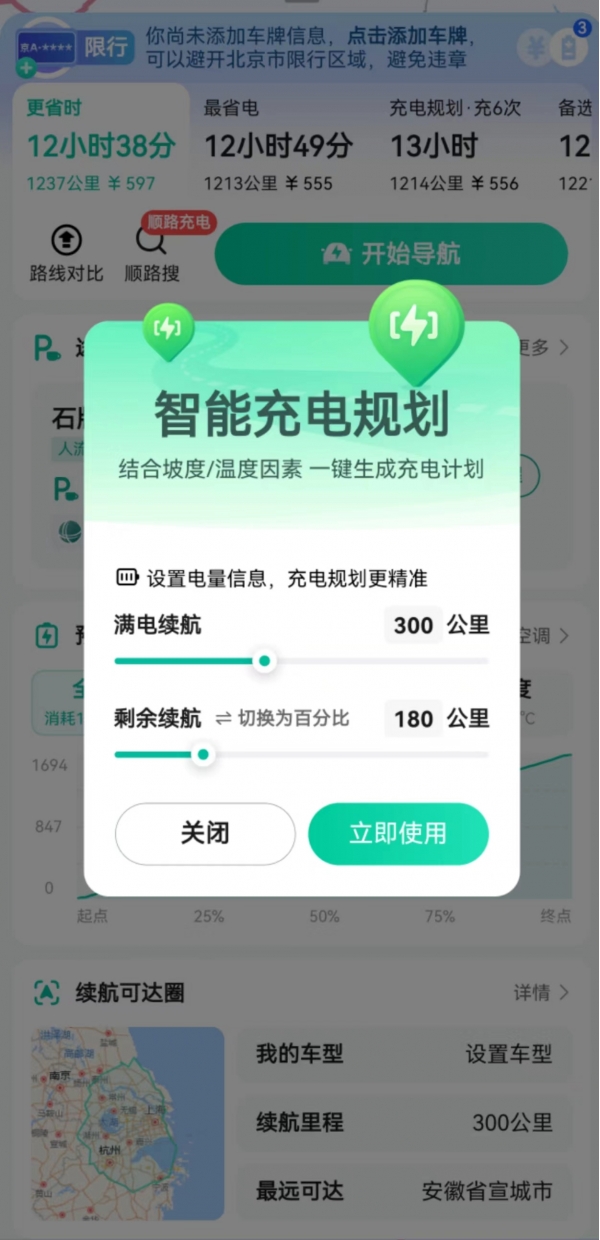Edit the full-charge range value 300
The image size is (600, 1240).
pos(413,626)
